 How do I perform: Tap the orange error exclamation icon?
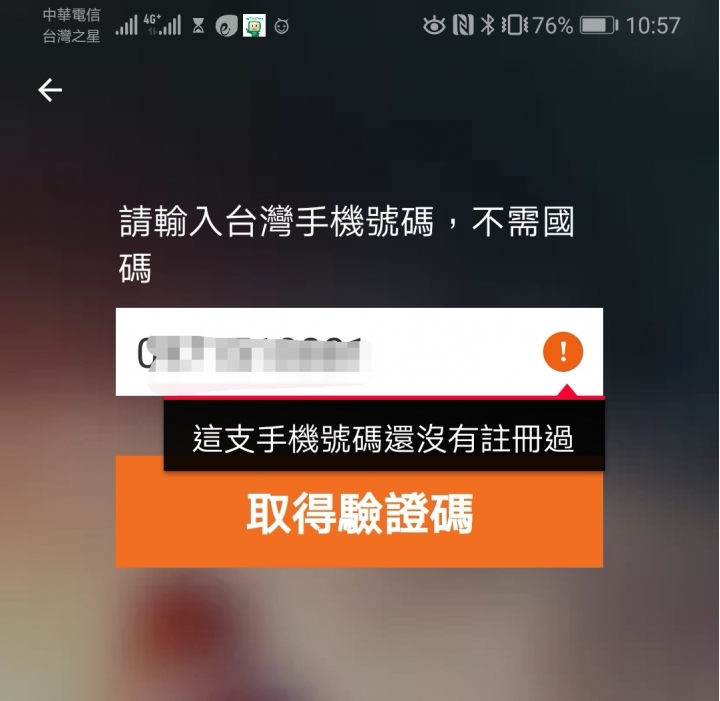[563, 351]
